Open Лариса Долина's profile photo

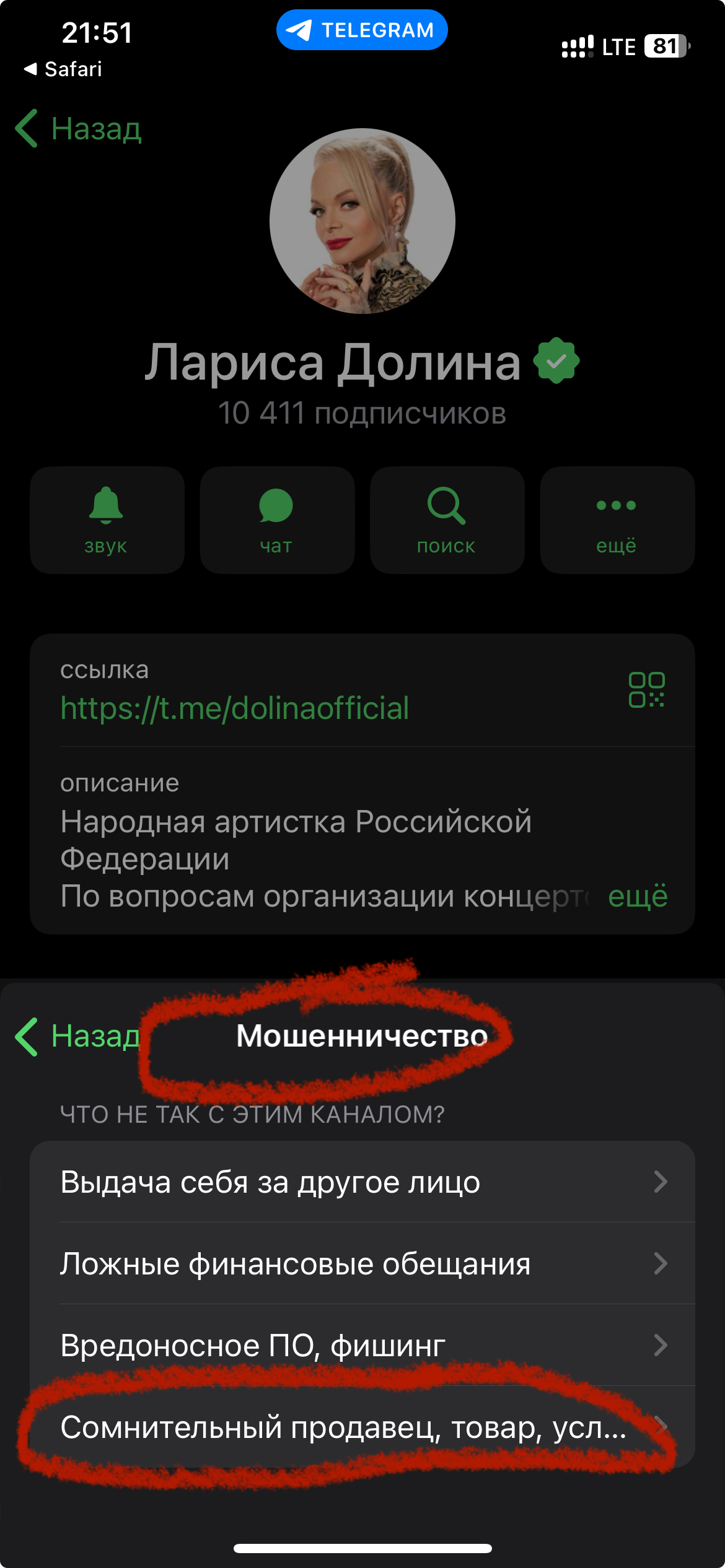click(362, 221)
